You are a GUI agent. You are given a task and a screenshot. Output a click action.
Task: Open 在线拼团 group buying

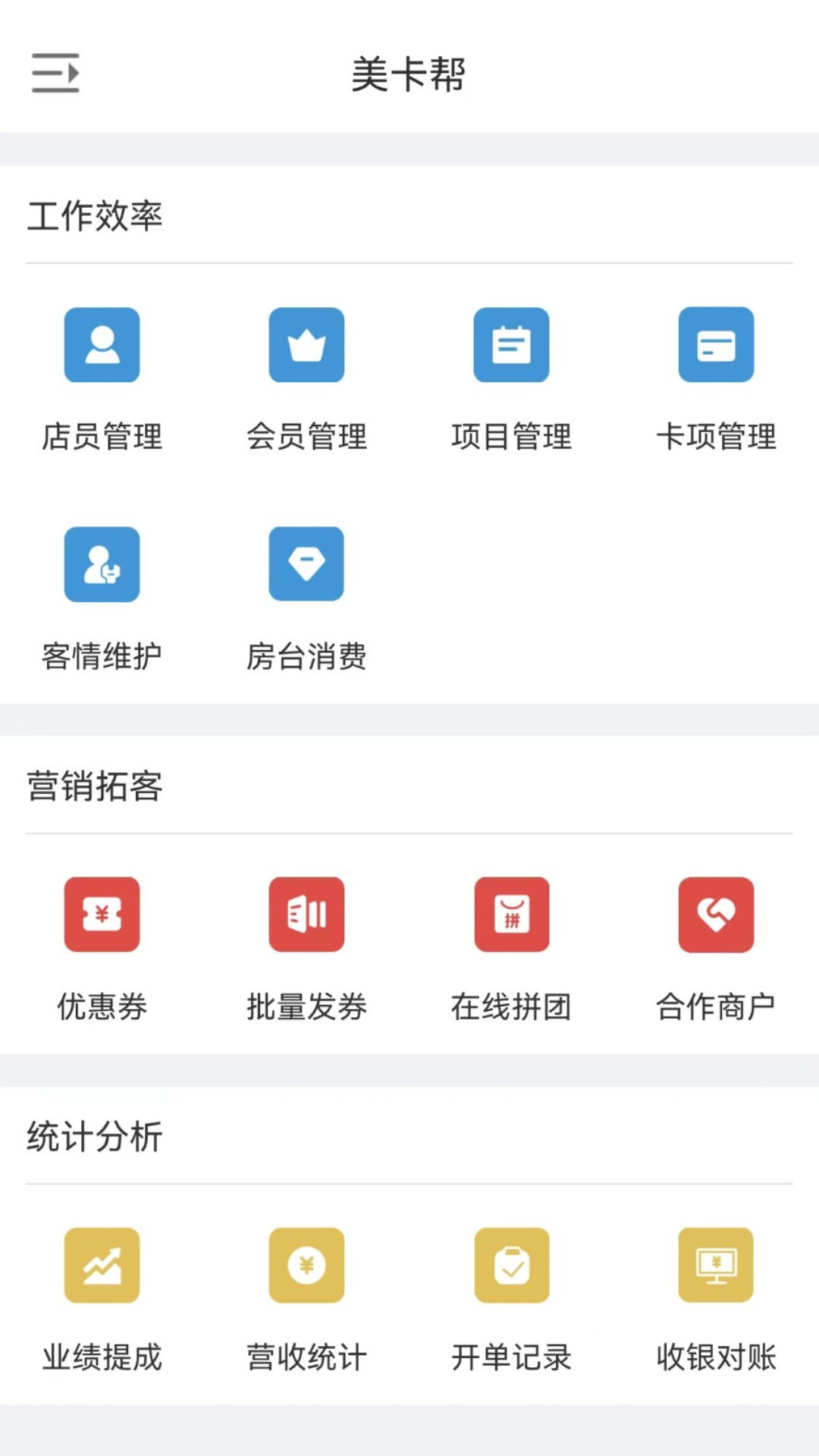pos(511,915)
